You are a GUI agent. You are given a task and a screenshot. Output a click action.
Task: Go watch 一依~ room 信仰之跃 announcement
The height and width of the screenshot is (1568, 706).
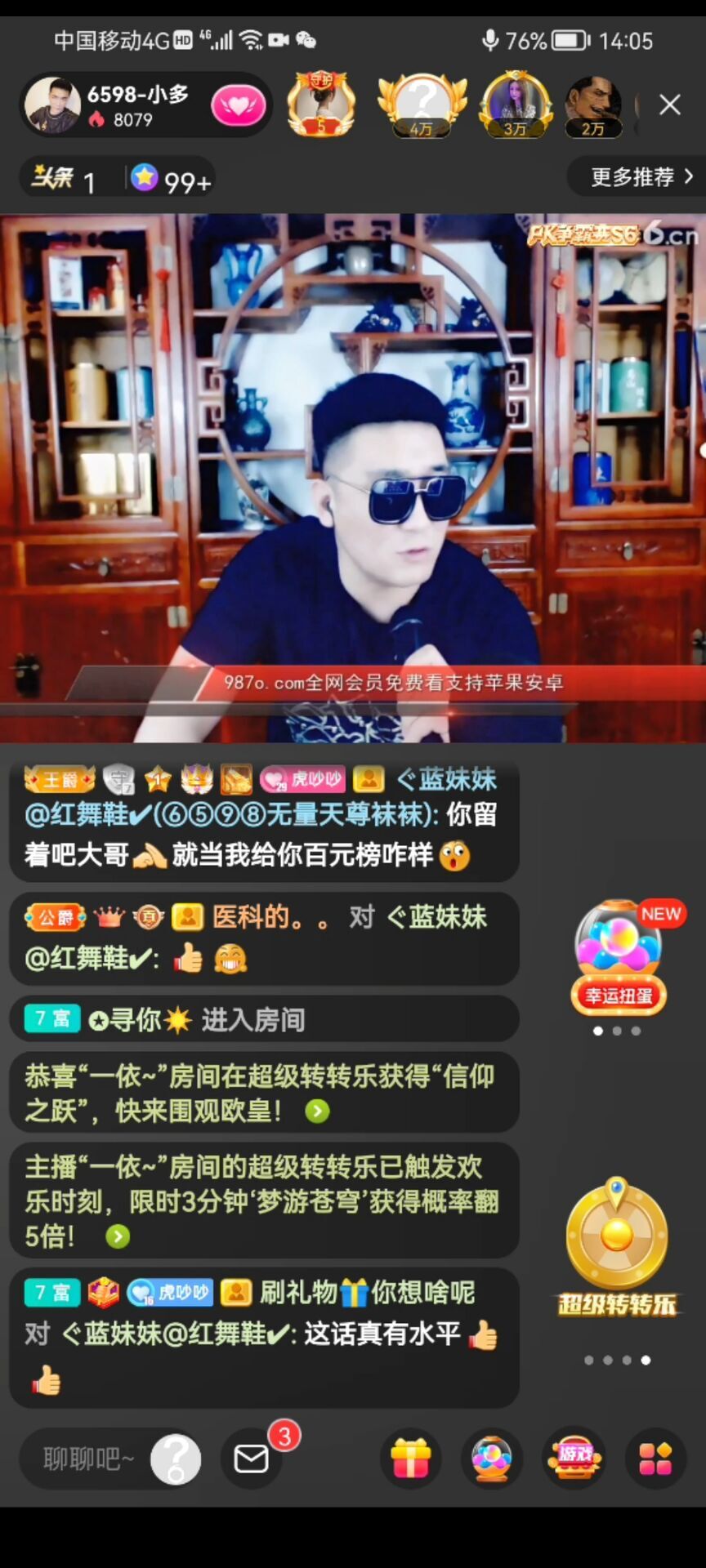tap(317, 1111)
